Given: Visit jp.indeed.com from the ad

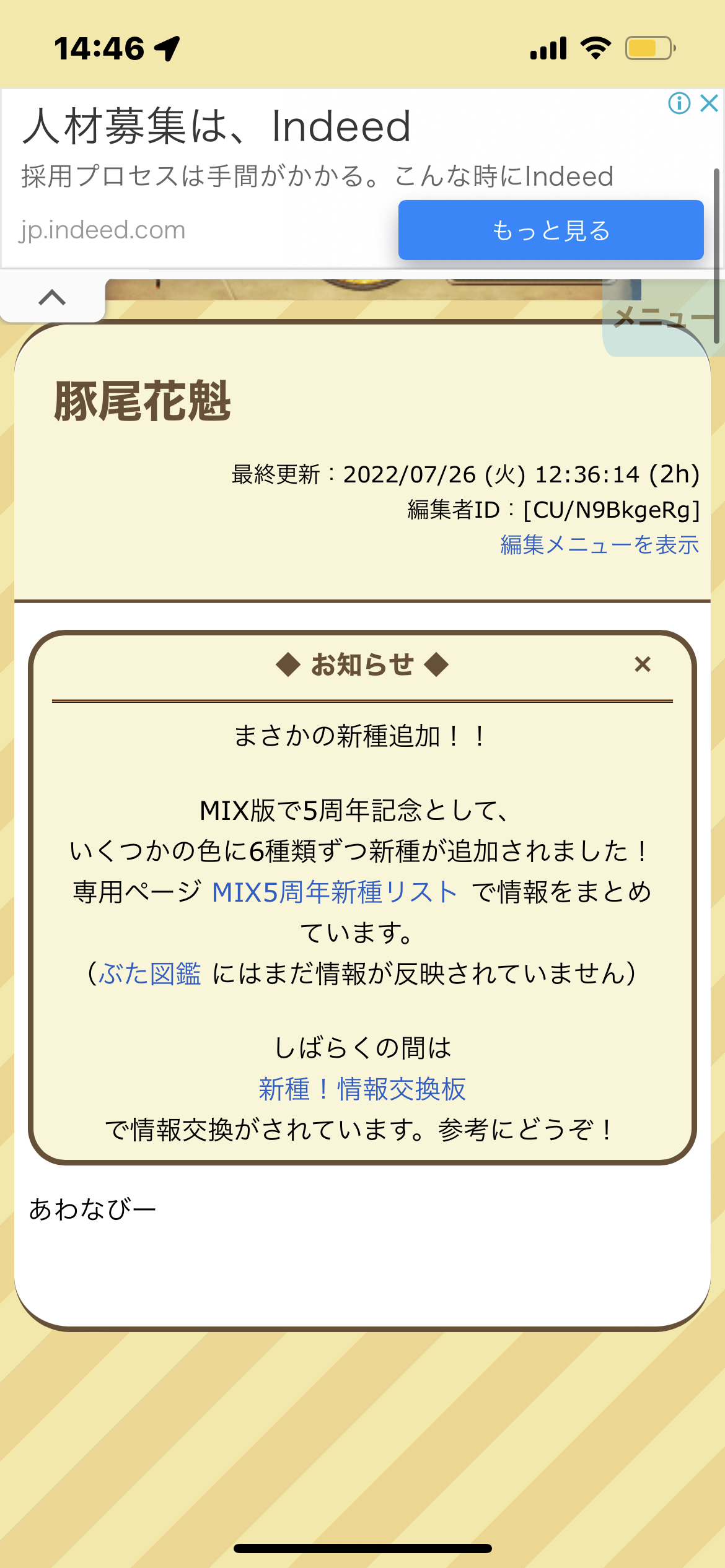Looking at the screenshot, I should [102, 230].
